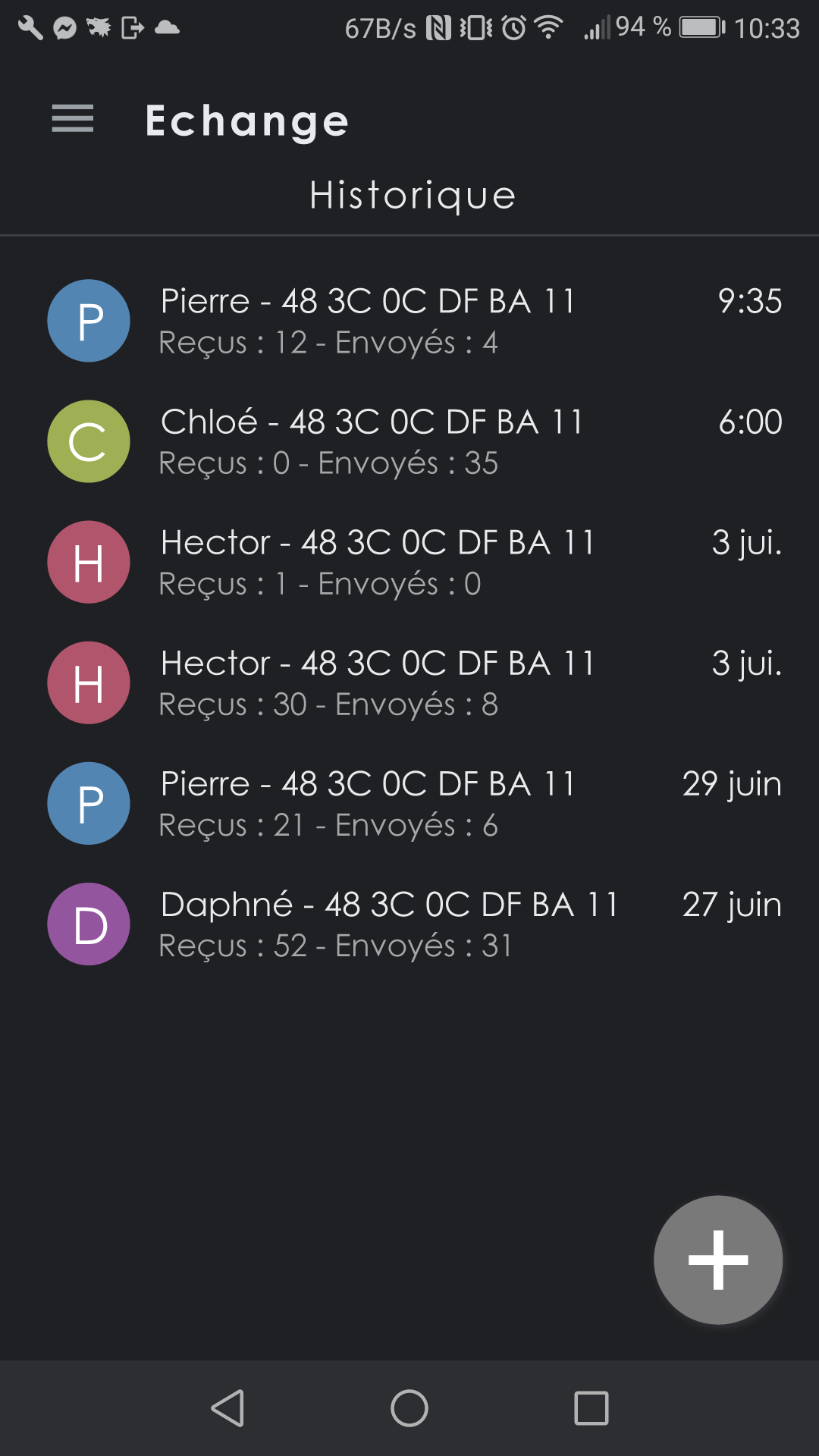Image resolution: width=819 pixels, height=1456 pixels.
Task: Open the hamburger drawer menu
Action: (73, 119)
